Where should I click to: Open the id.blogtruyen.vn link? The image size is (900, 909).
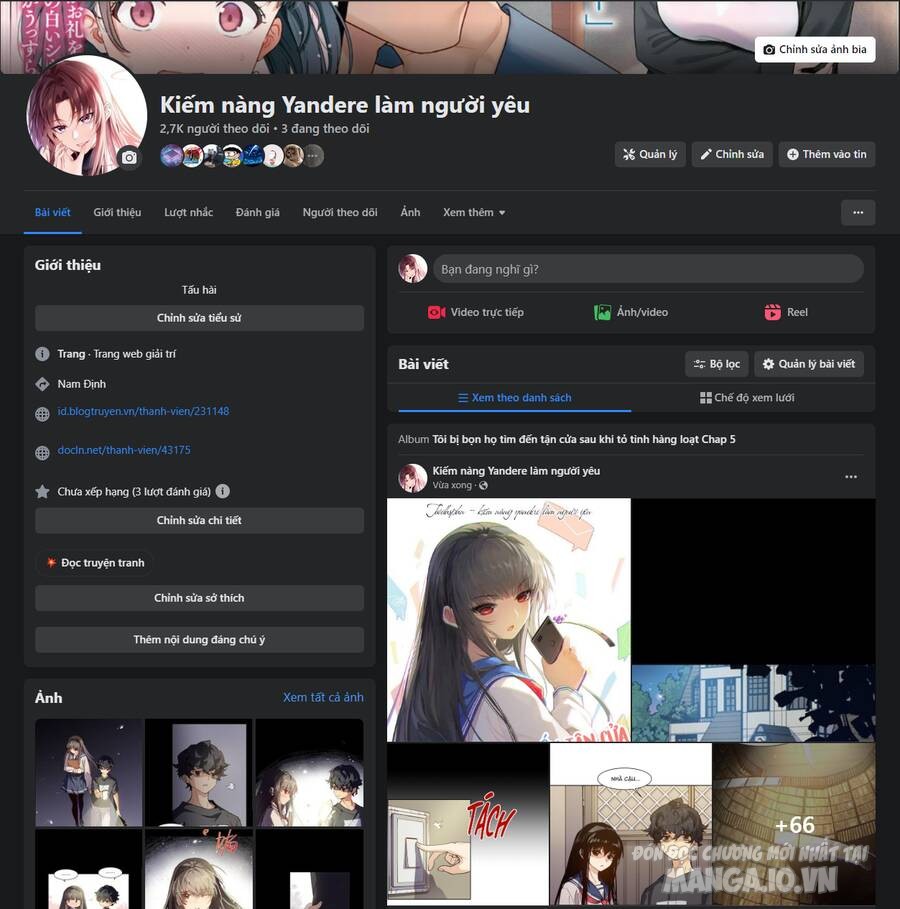(143, 411)
